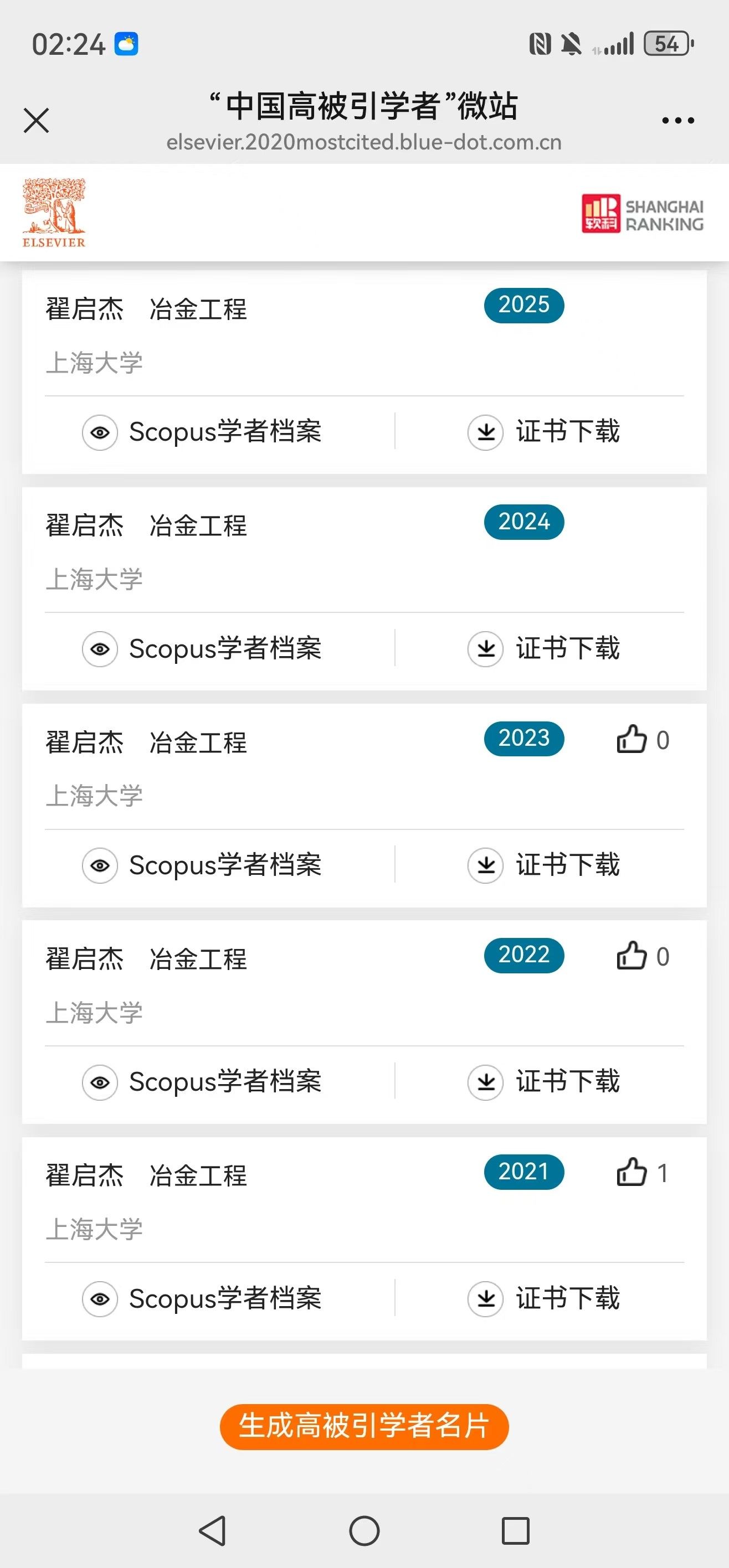The image size is (729, 1568).
Task: Open Scopus学者档案 for the 2021 entry
Action: coord(202,1299)
